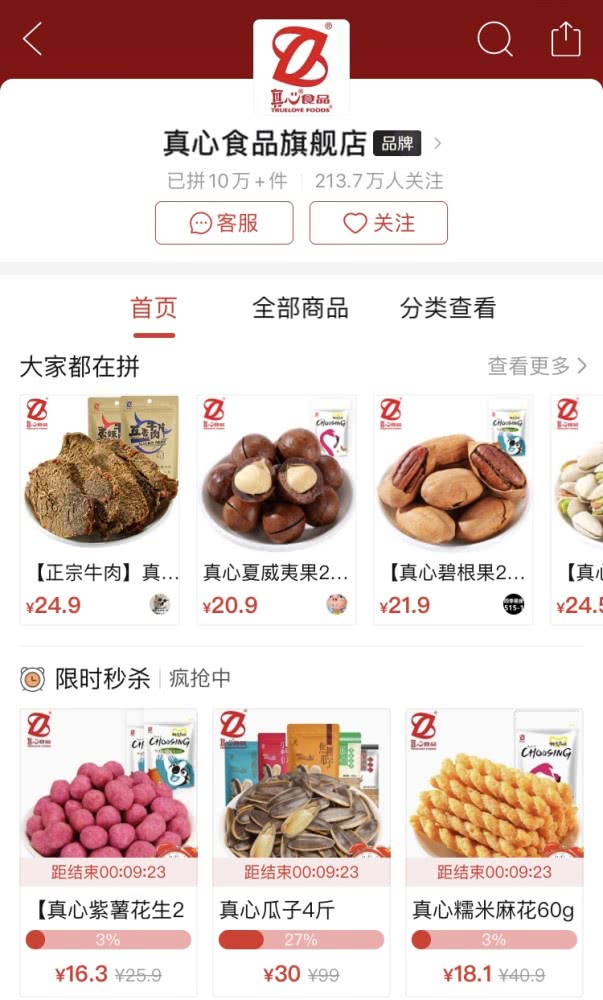The height and width of the screenshot is (1000, 603).
Task: Open the 真心瓜子4斤 flash sale item
Action: (302, 852)
